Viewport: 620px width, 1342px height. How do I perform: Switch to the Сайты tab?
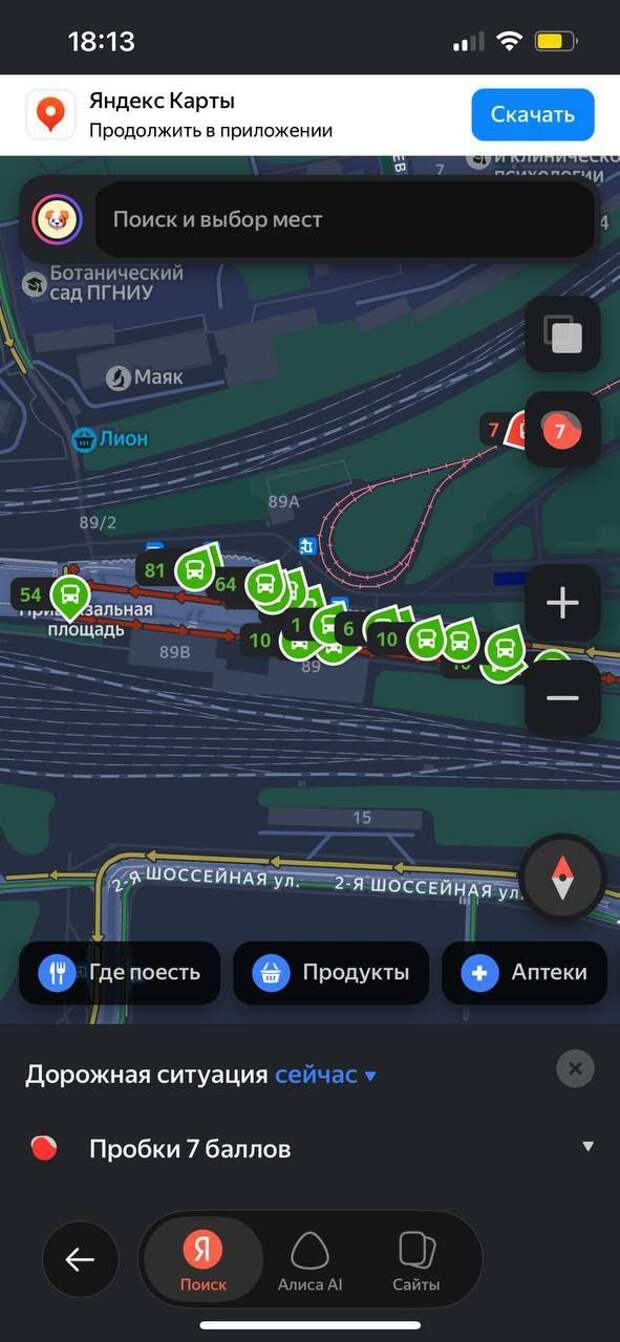tap(416, 1260)
